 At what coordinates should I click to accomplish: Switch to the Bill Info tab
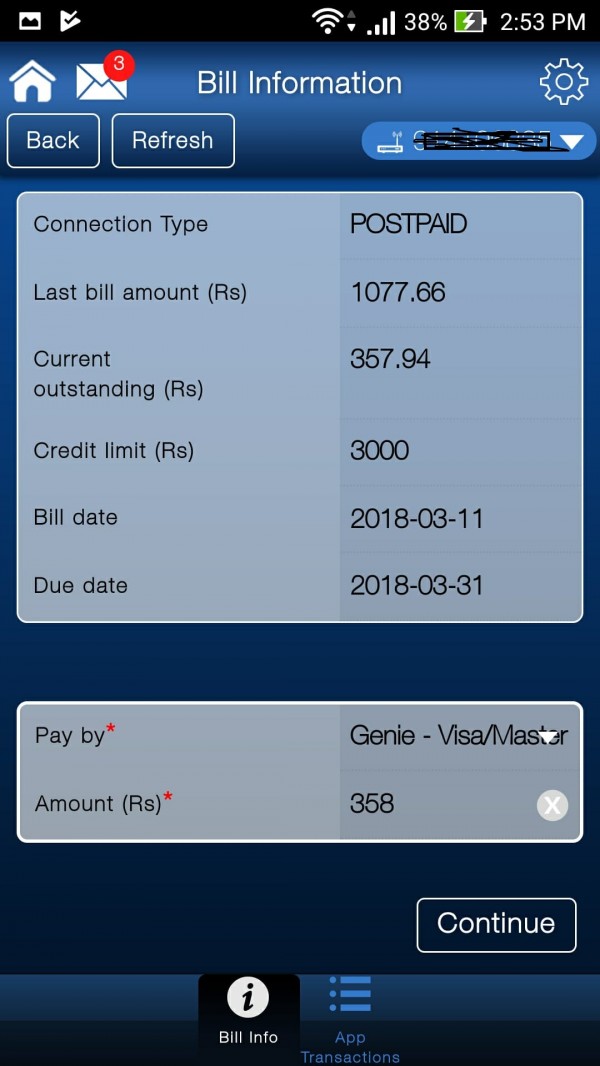(x=249, y=1012)
